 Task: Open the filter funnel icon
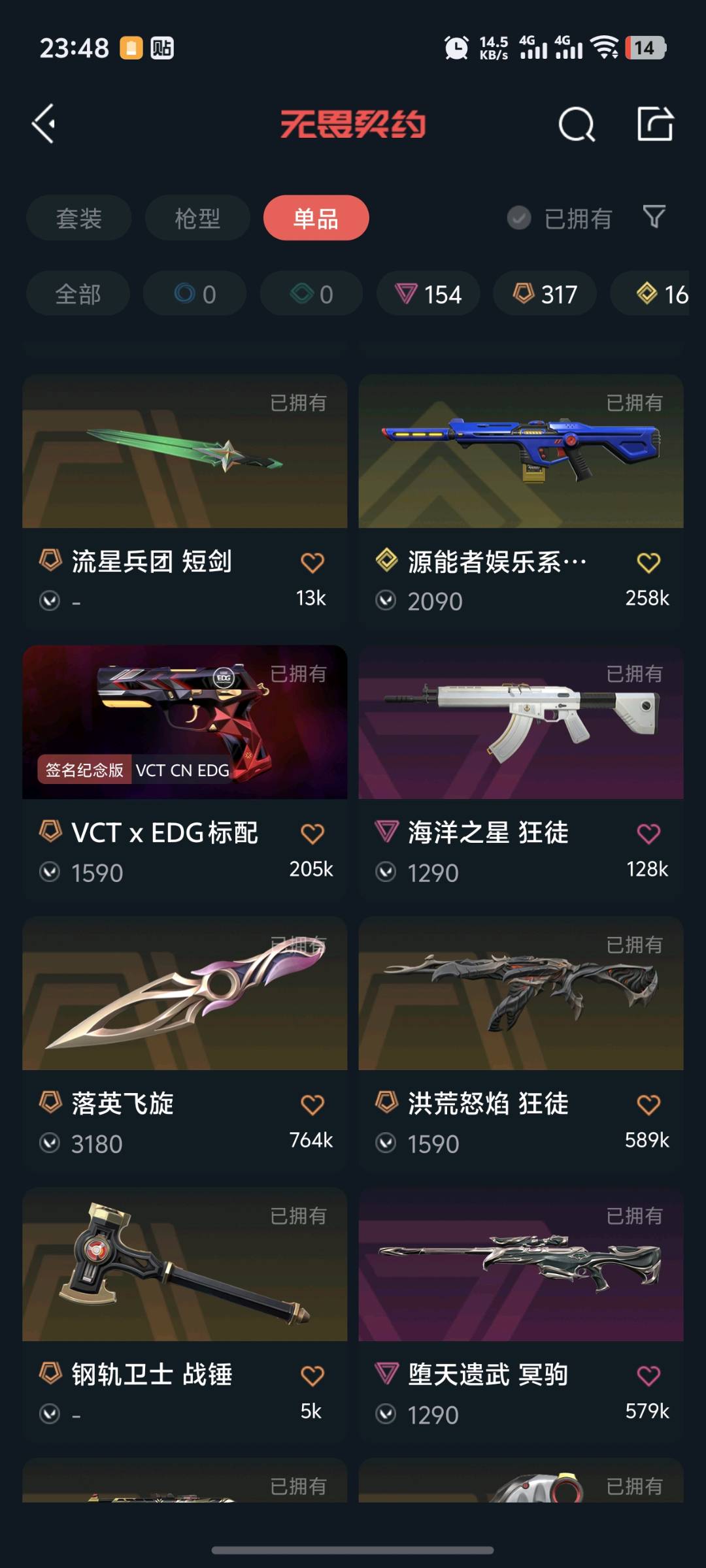[x=654, y=217]
